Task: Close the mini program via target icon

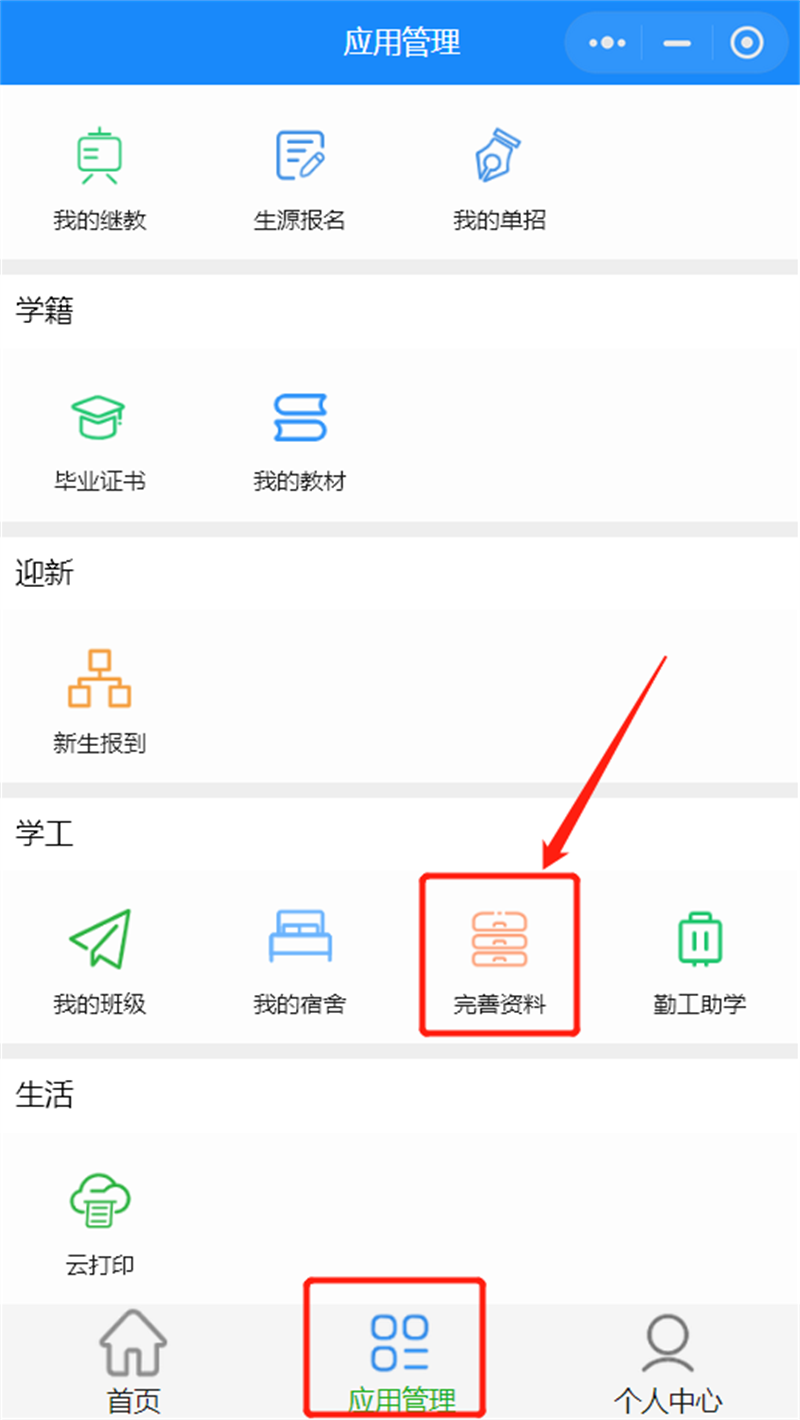Action: (747, 43)
